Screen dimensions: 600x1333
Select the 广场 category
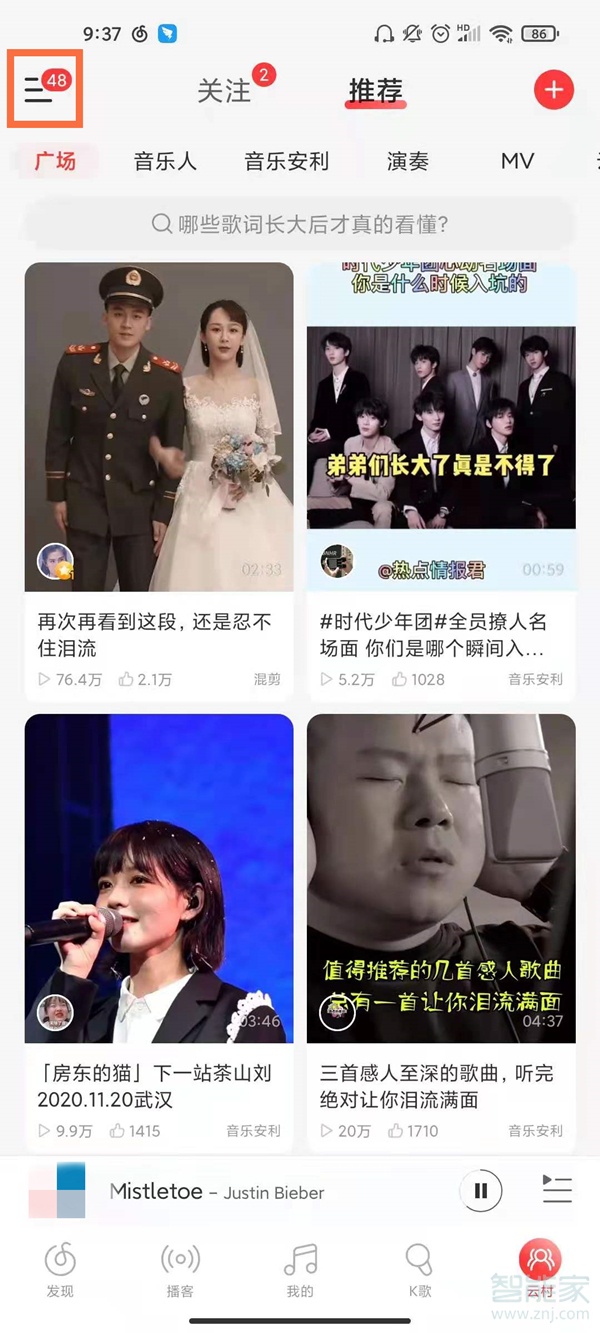point(55,161)
